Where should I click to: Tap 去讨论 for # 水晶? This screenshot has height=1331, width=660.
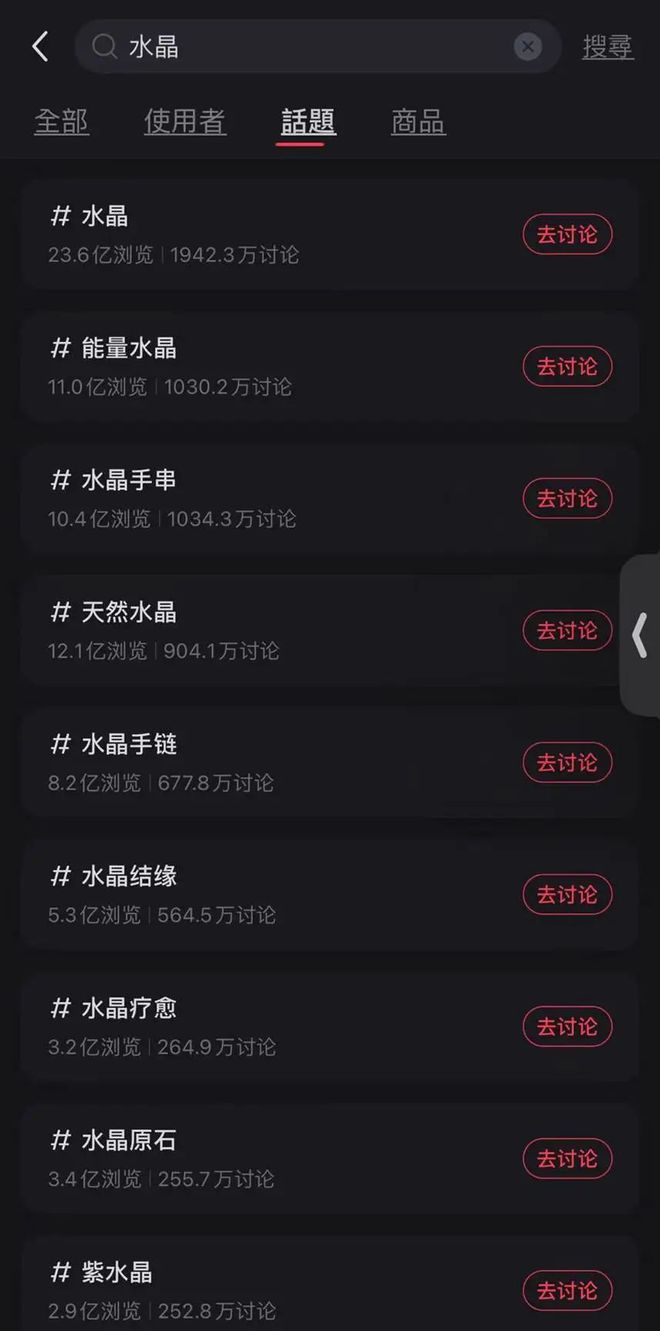pyautogui.click(x=567, y=235)
